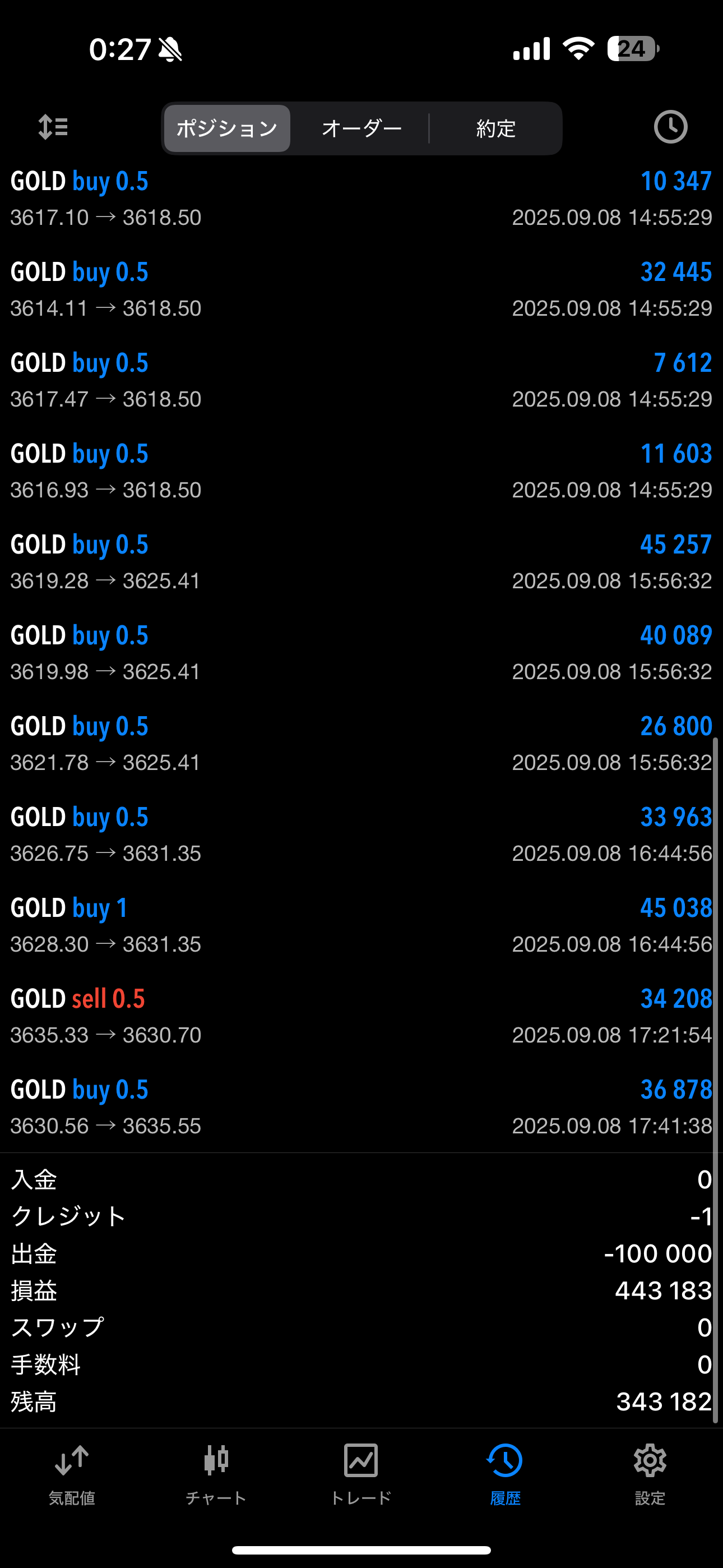Image resolution: width=723 pixels, height=1568 pixels.
Task: Open the GOLD buy position with profit 36 878
Action: [361, 1106]
